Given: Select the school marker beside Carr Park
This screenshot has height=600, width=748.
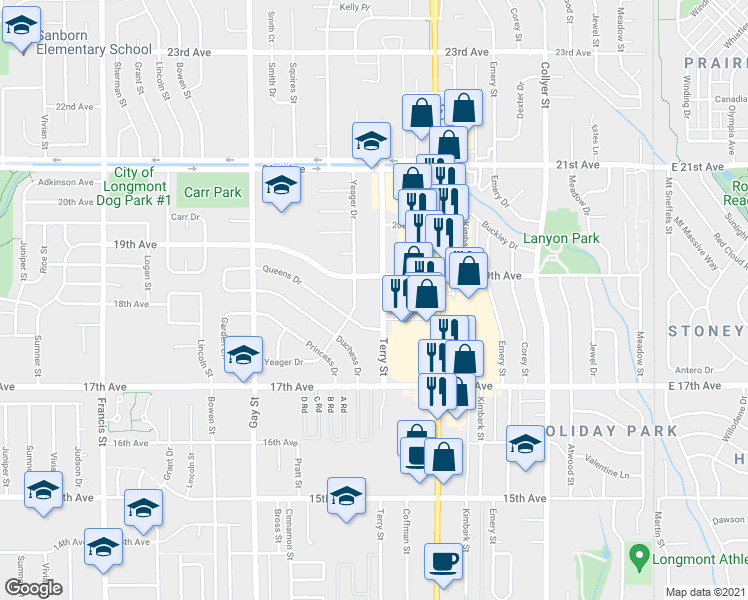Looking at the screenshot, I should click(281, 189).
